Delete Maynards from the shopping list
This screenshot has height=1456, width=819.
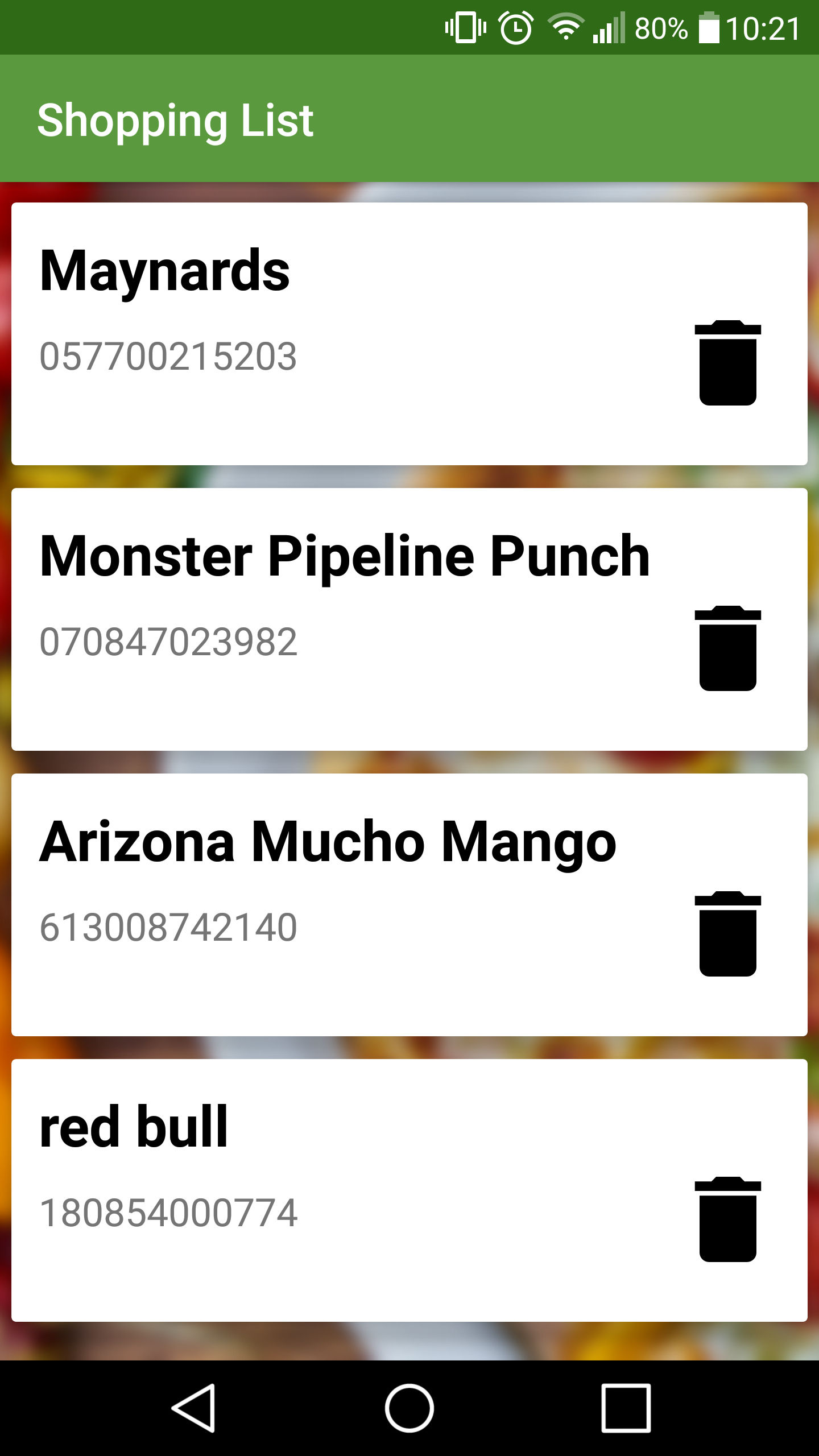(x=727, y=363)
